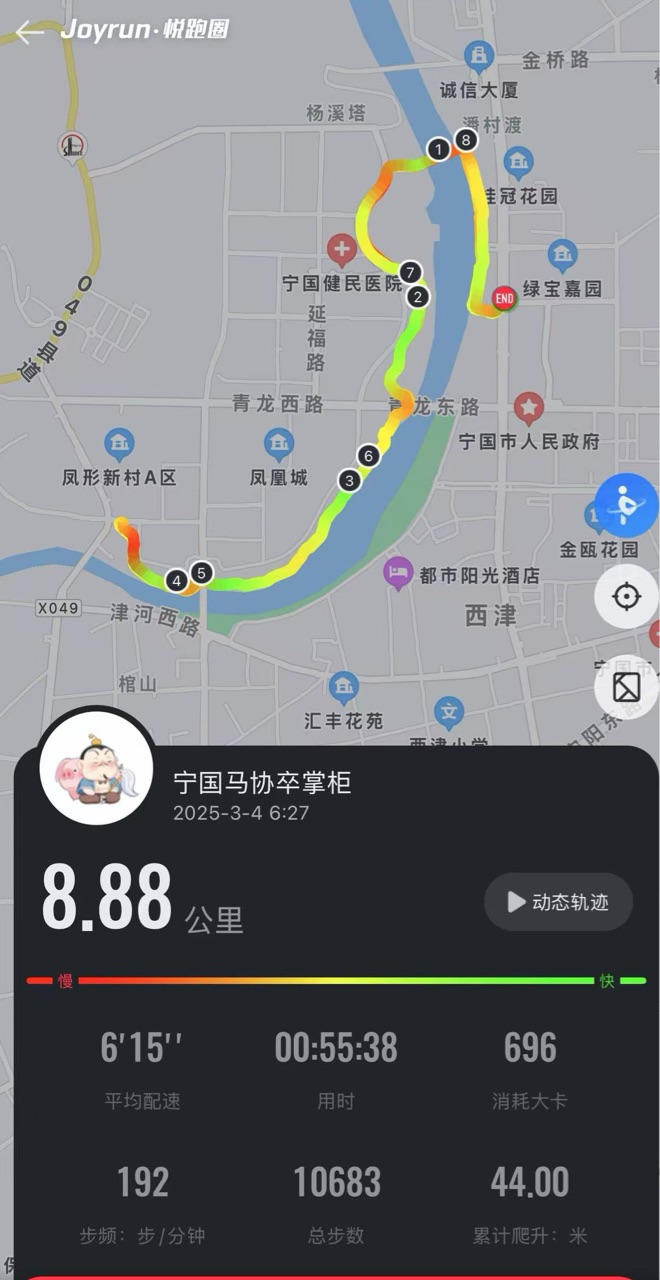Toggle the map layer display button
The width and height of the screenshot is (660, 1280).
626,687
